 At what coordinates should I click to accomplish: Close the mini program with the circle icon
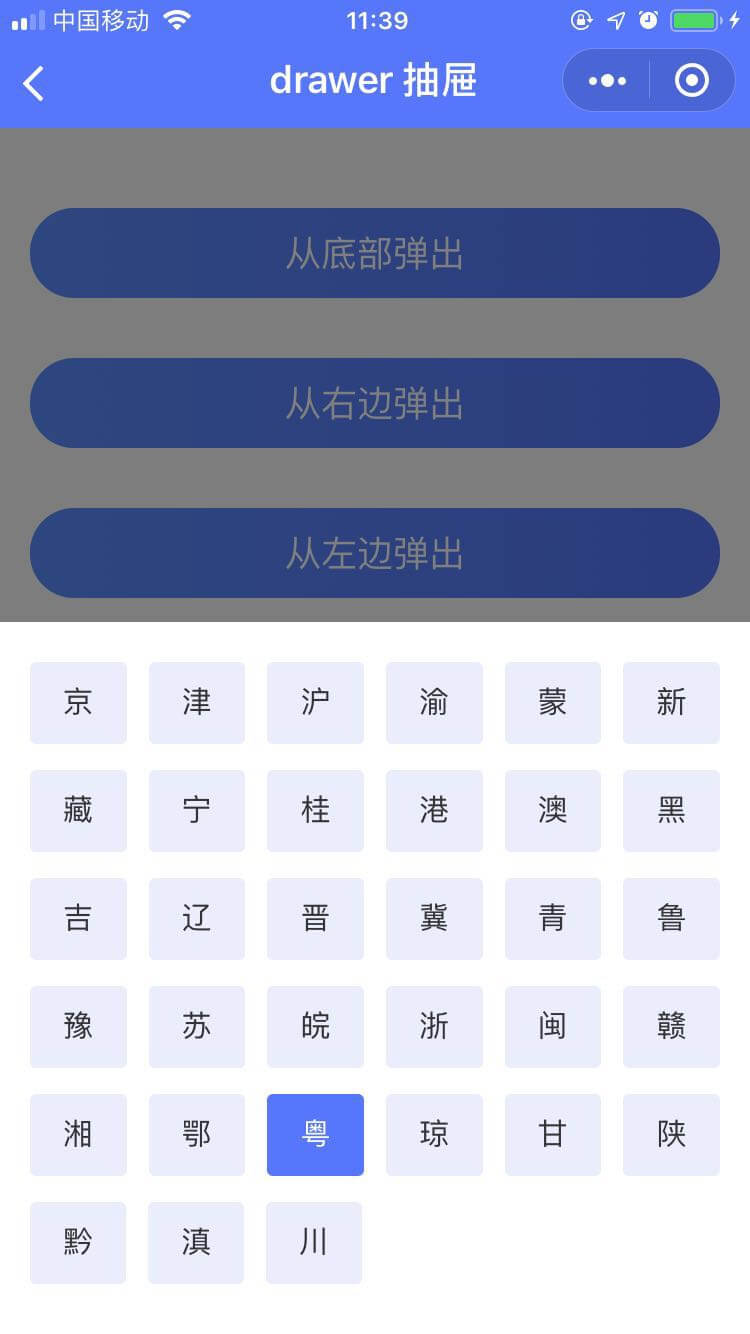coord(691,81)
